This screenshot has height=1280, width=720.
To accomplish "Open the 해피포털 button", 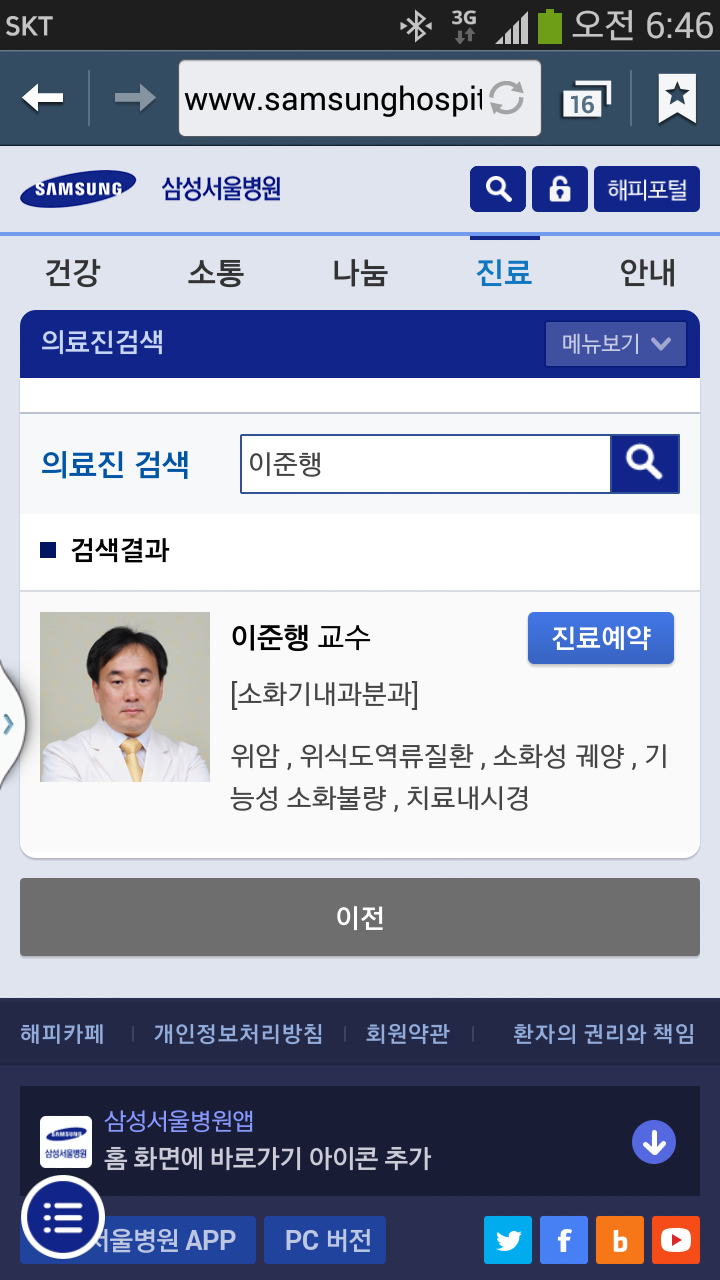I will click(x=647, y=189).
